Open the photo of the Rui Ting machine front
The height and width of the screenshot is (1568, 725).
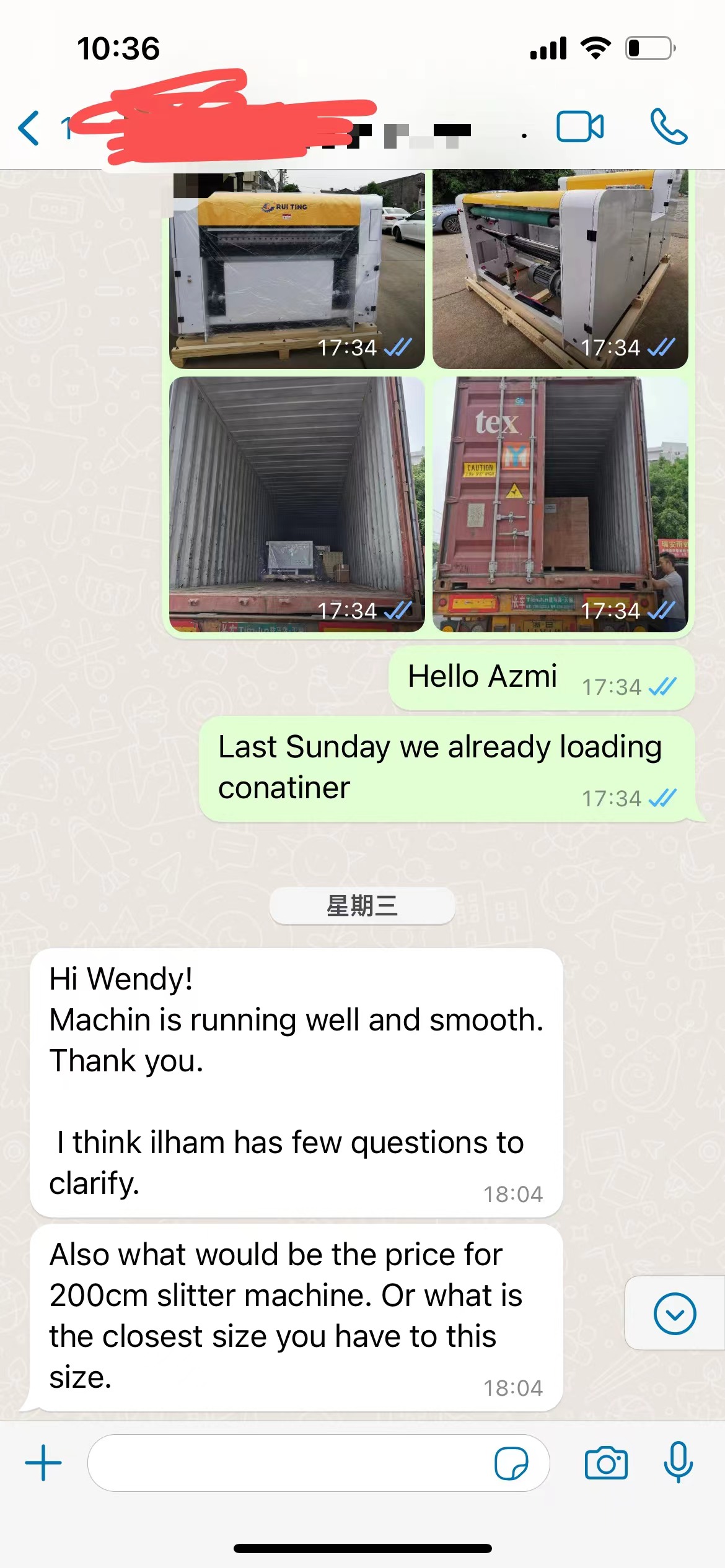[296, 269]
